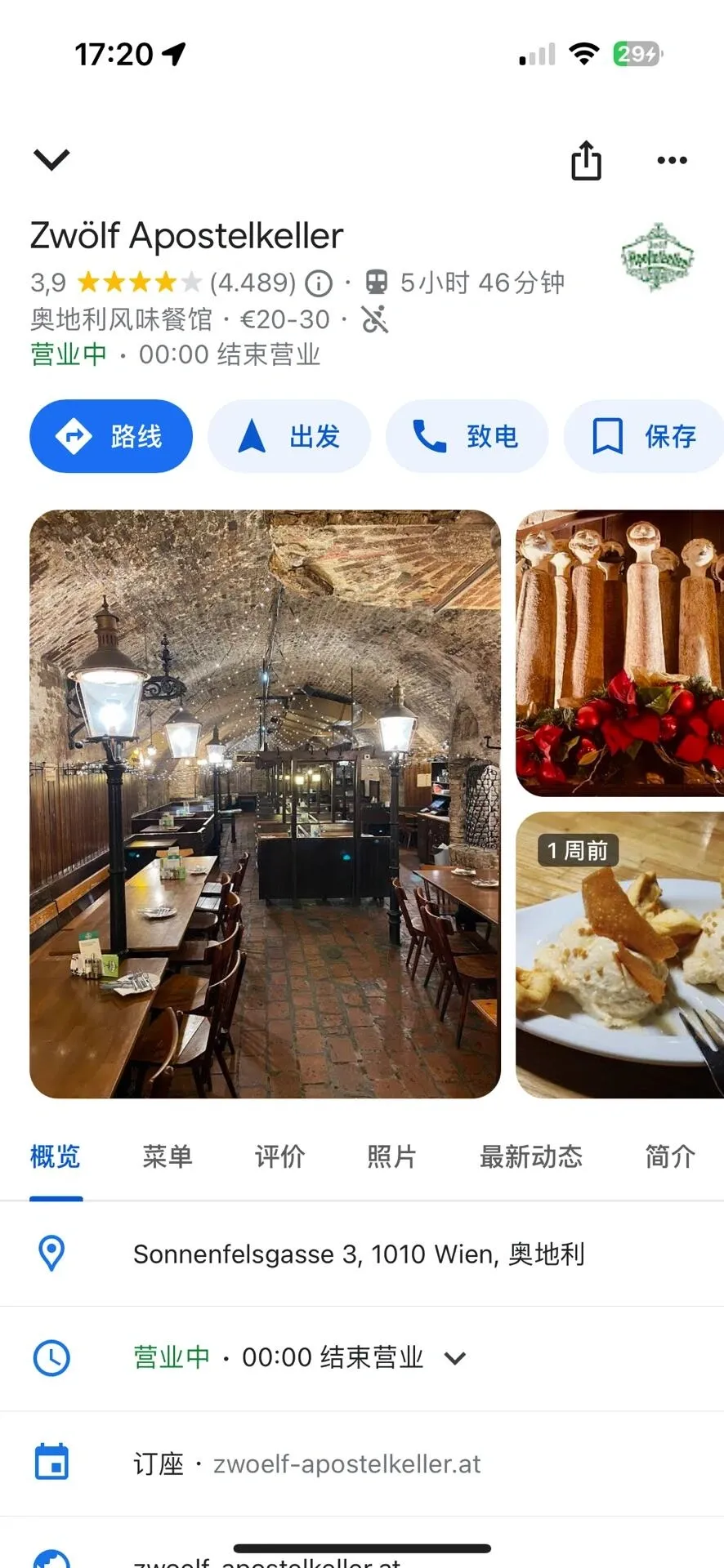Collapse the place details with the down chevron

tap(51, 159)
